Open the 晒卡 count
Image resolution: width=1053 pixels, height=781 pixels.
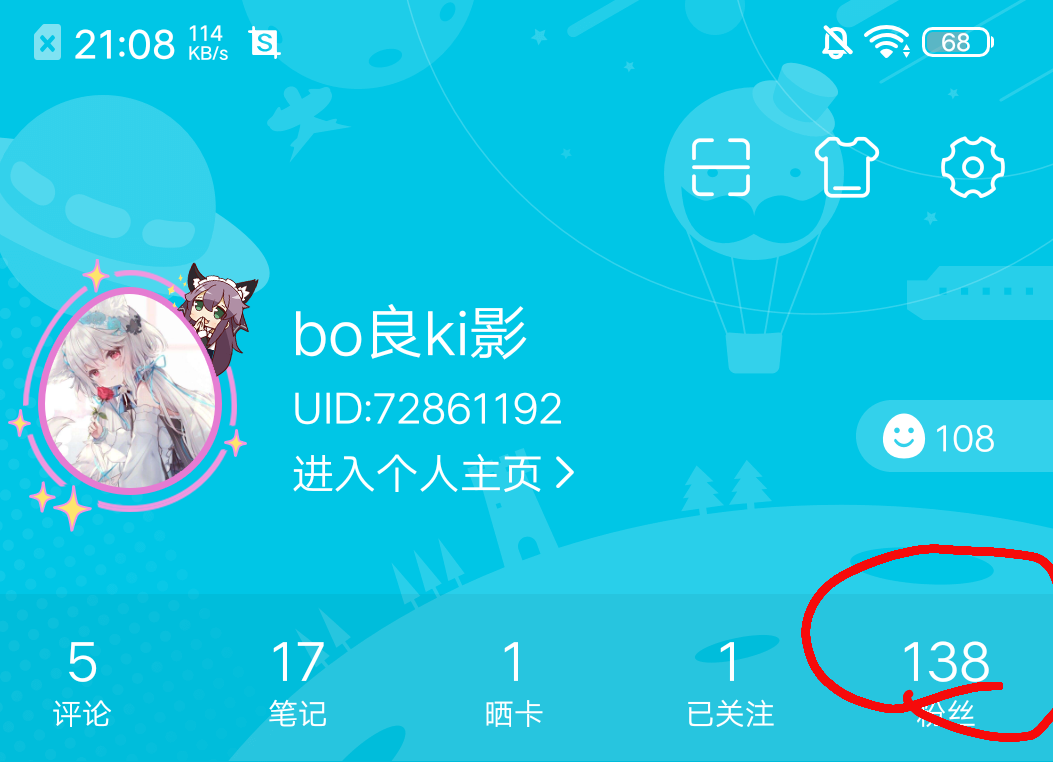513,683
